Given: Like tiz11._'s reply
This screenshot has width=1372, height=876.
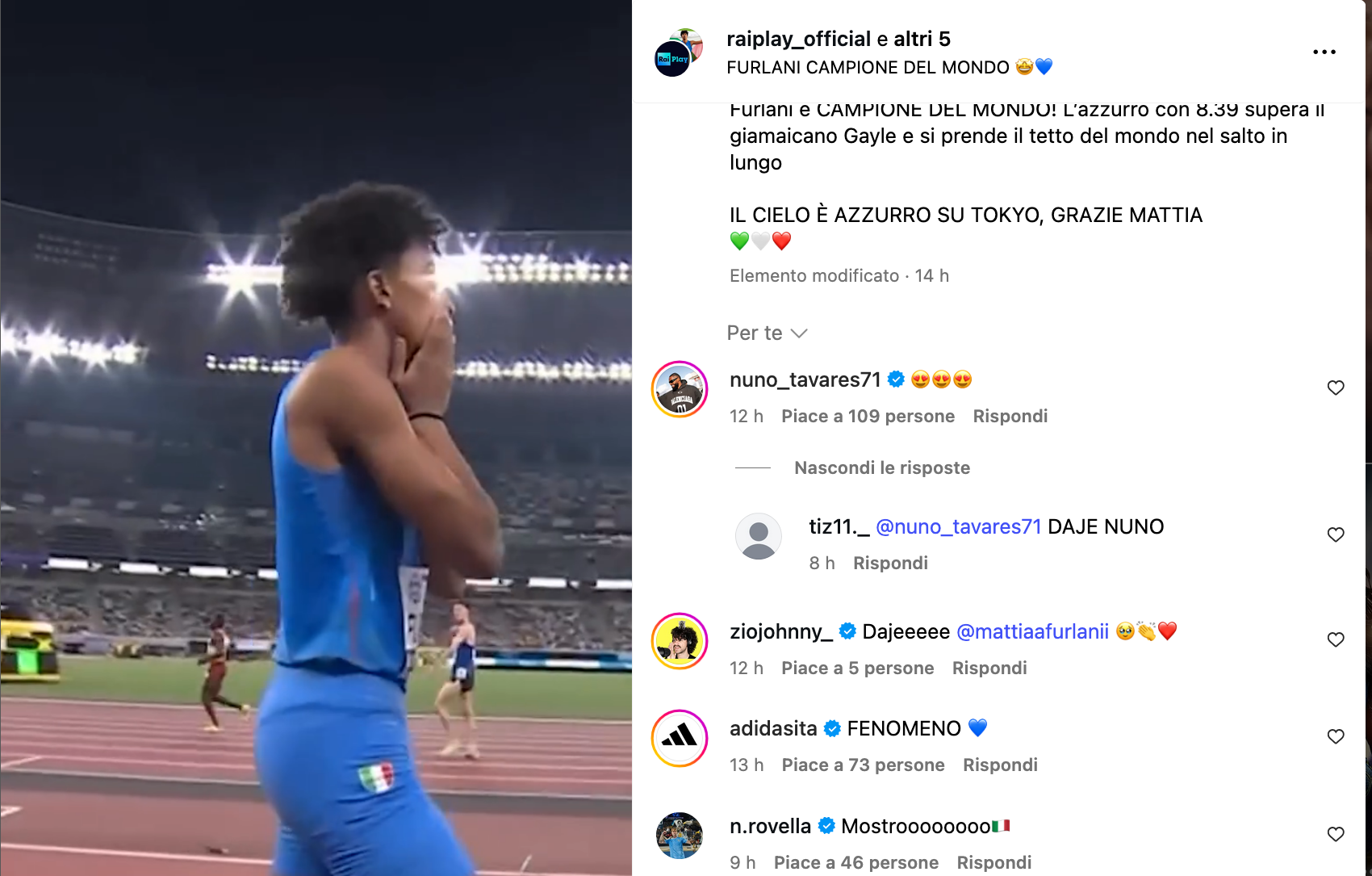Looking at the screenshot, I should click(x=1336, y=534).
